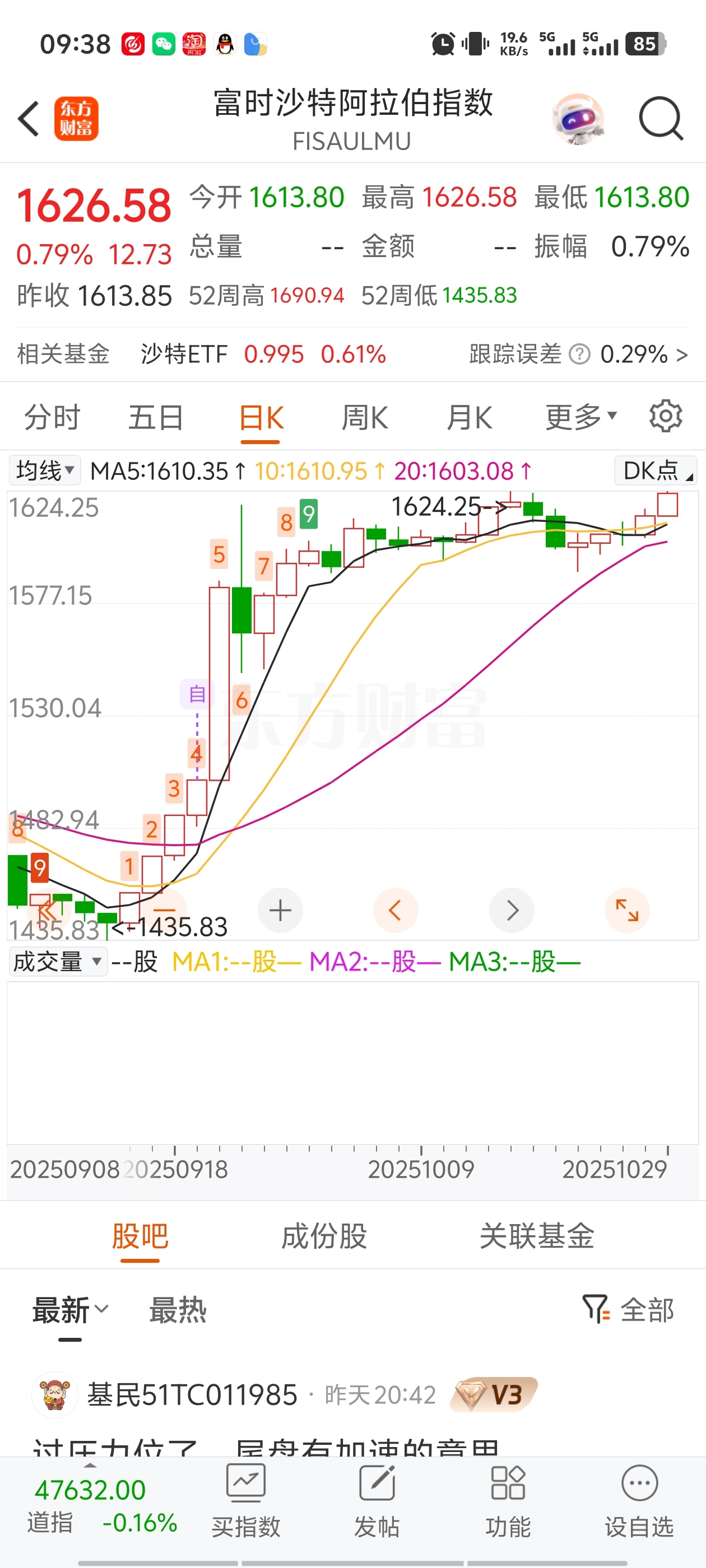Zoom in chart with plus button
Screen dimensions: 706x1568
(280, 911)
